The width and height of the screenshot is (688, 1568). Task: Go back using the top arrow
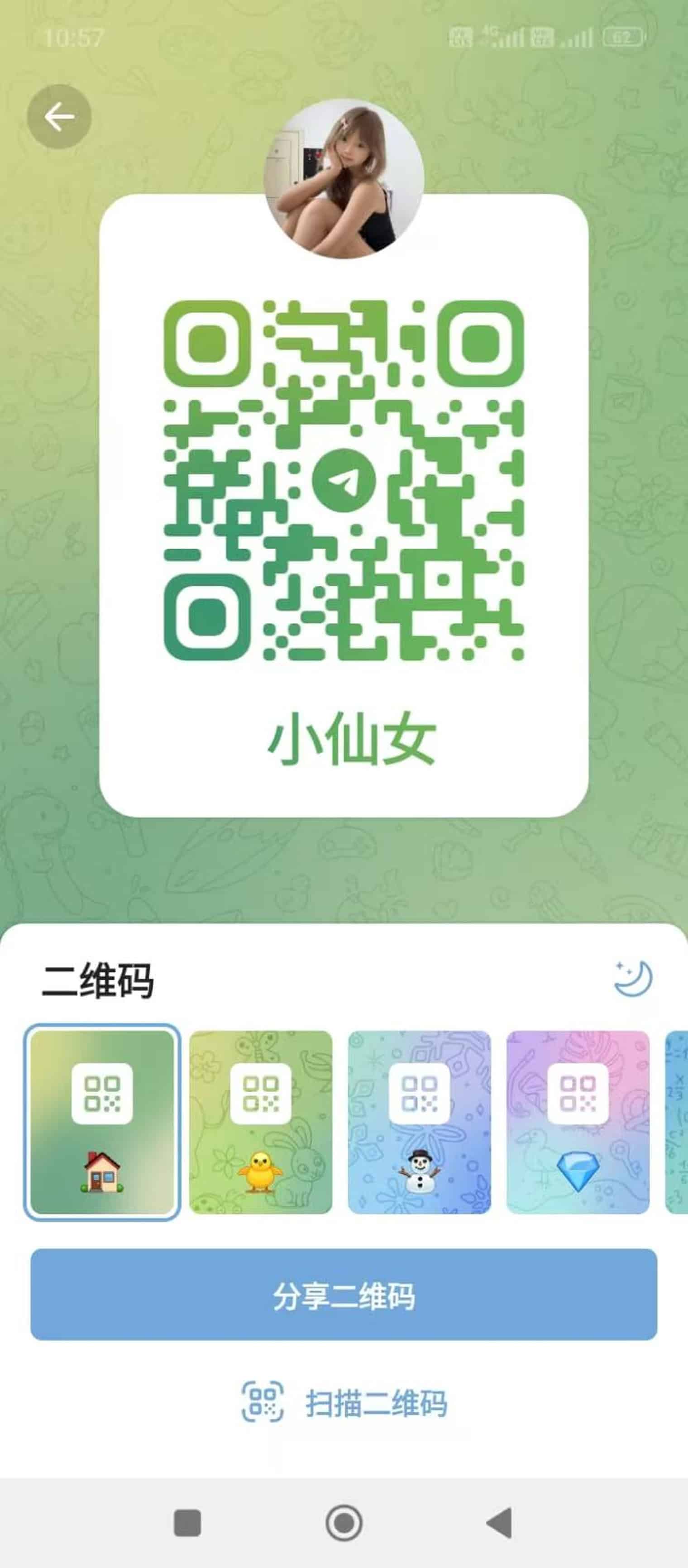[59, 116]
